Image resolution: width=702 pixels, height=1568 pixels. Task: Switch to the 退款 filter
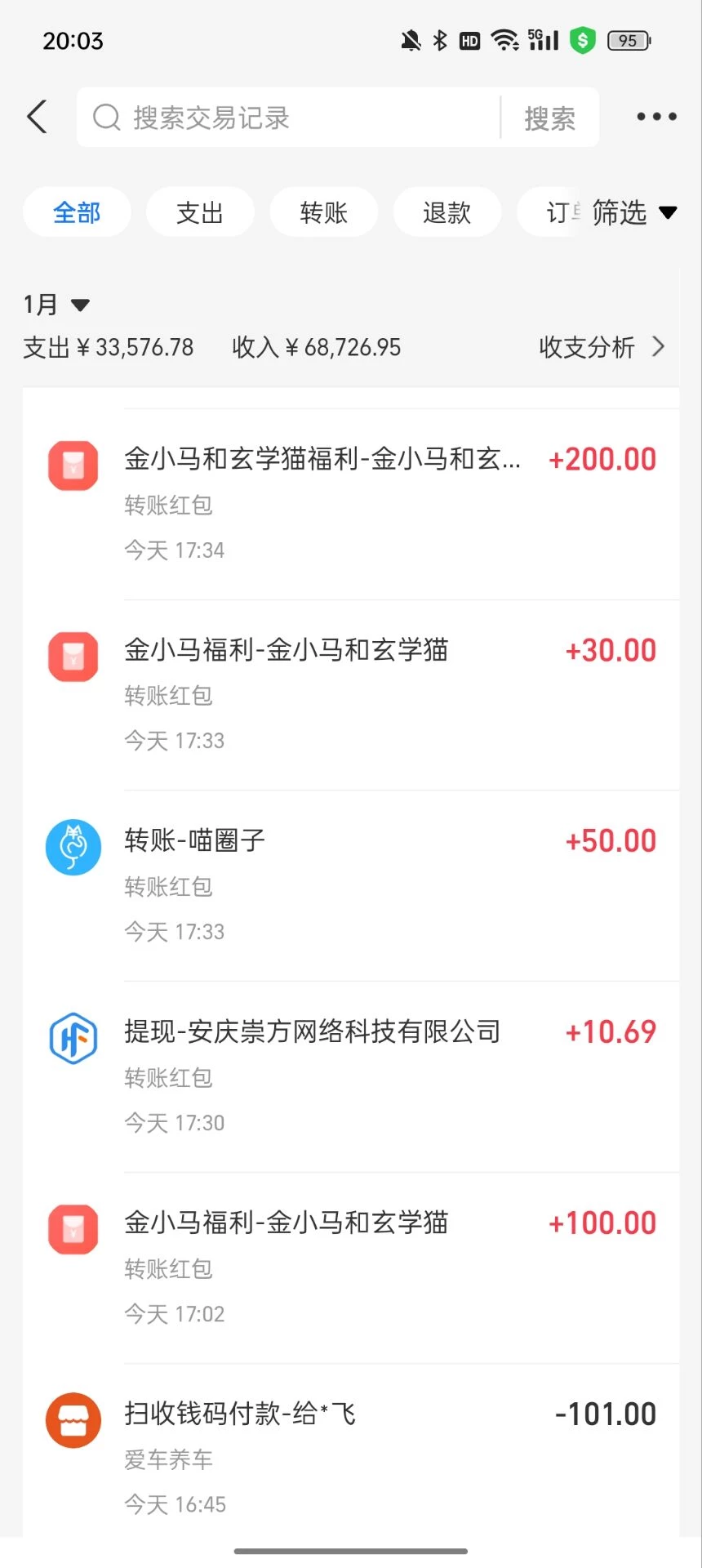coord(447,212)
